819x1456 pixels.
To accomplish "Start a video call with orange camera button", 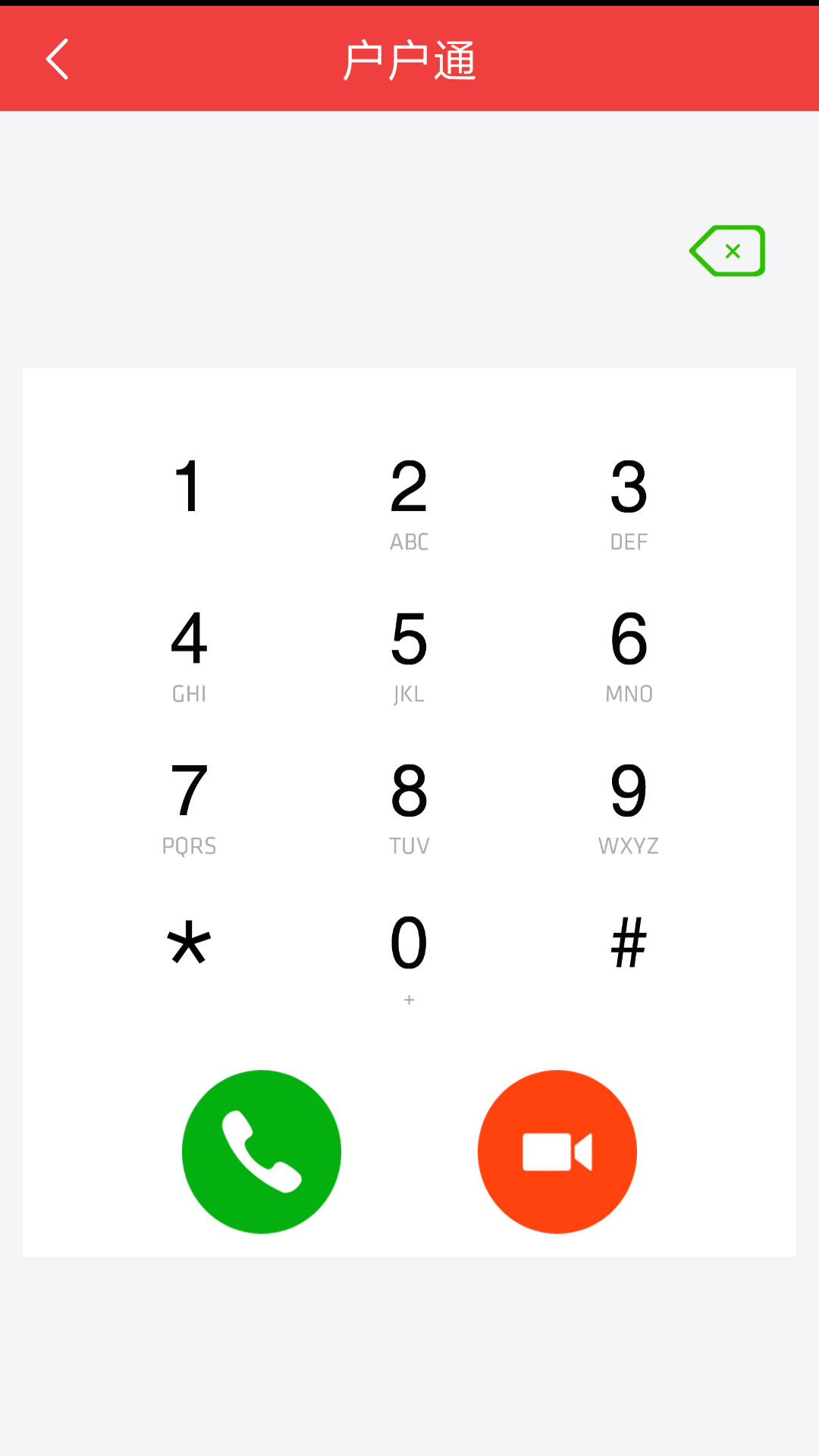I will pyautogui.click(x=557, y=1151).
